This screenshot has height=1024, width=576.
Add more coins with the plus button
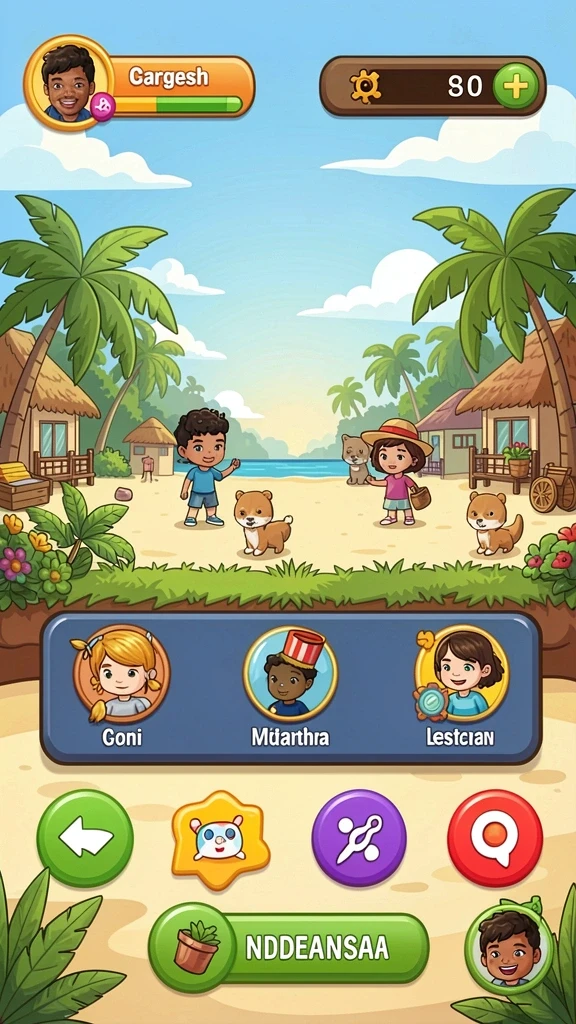click(515, 86)
